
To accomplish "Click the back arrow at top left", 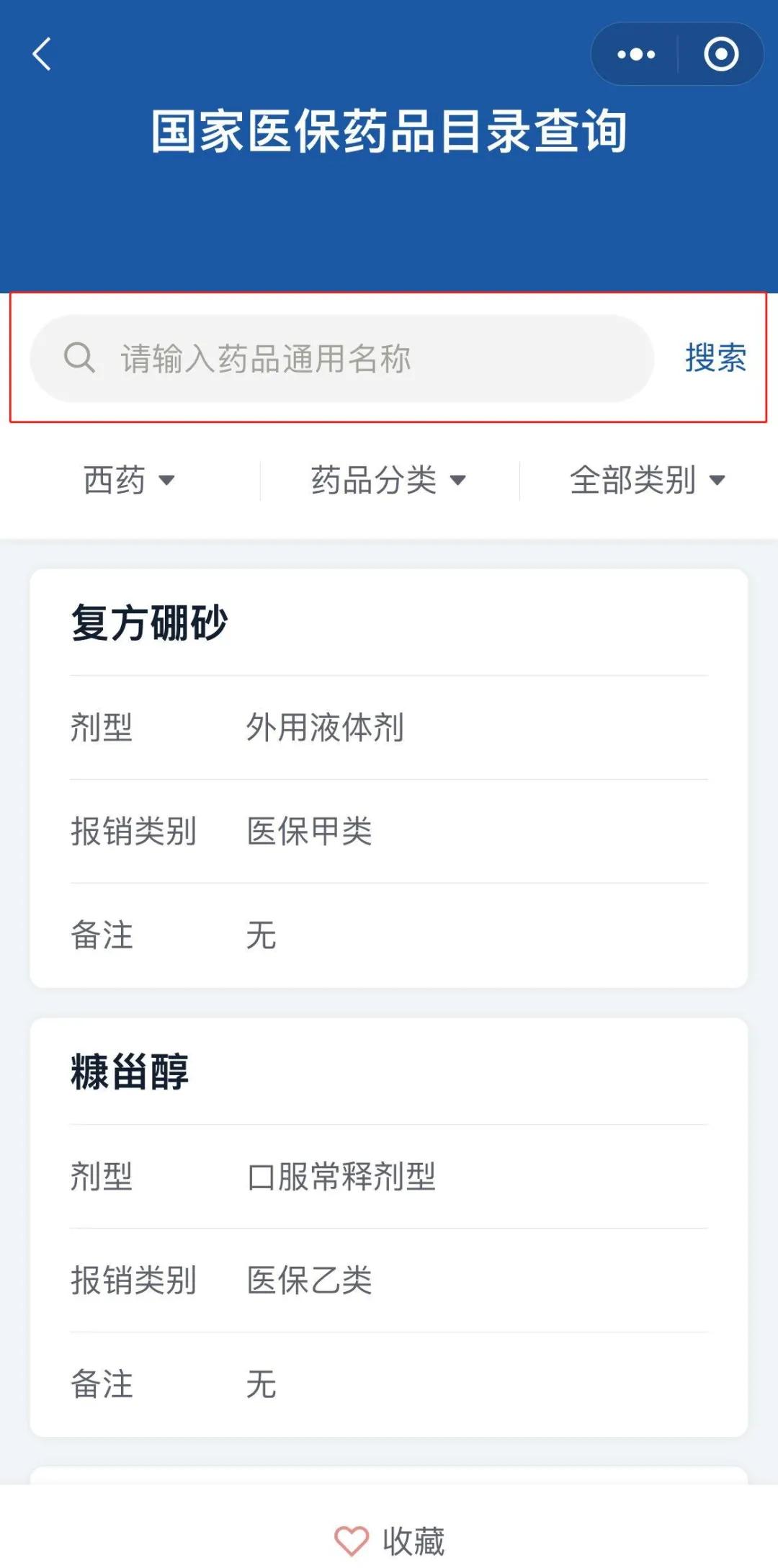I will (41, 55).
